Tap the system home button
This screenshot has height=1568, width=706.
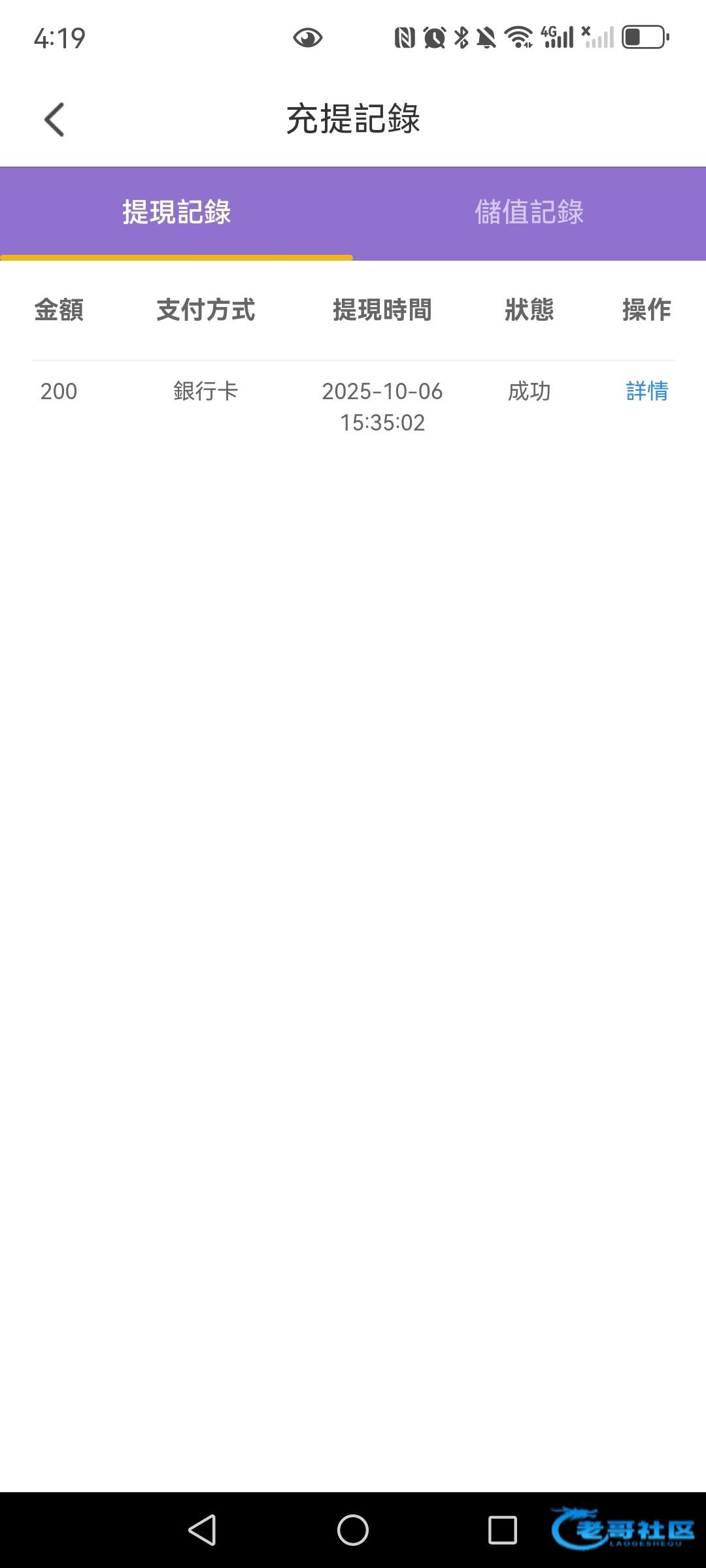coord(353,1529)
